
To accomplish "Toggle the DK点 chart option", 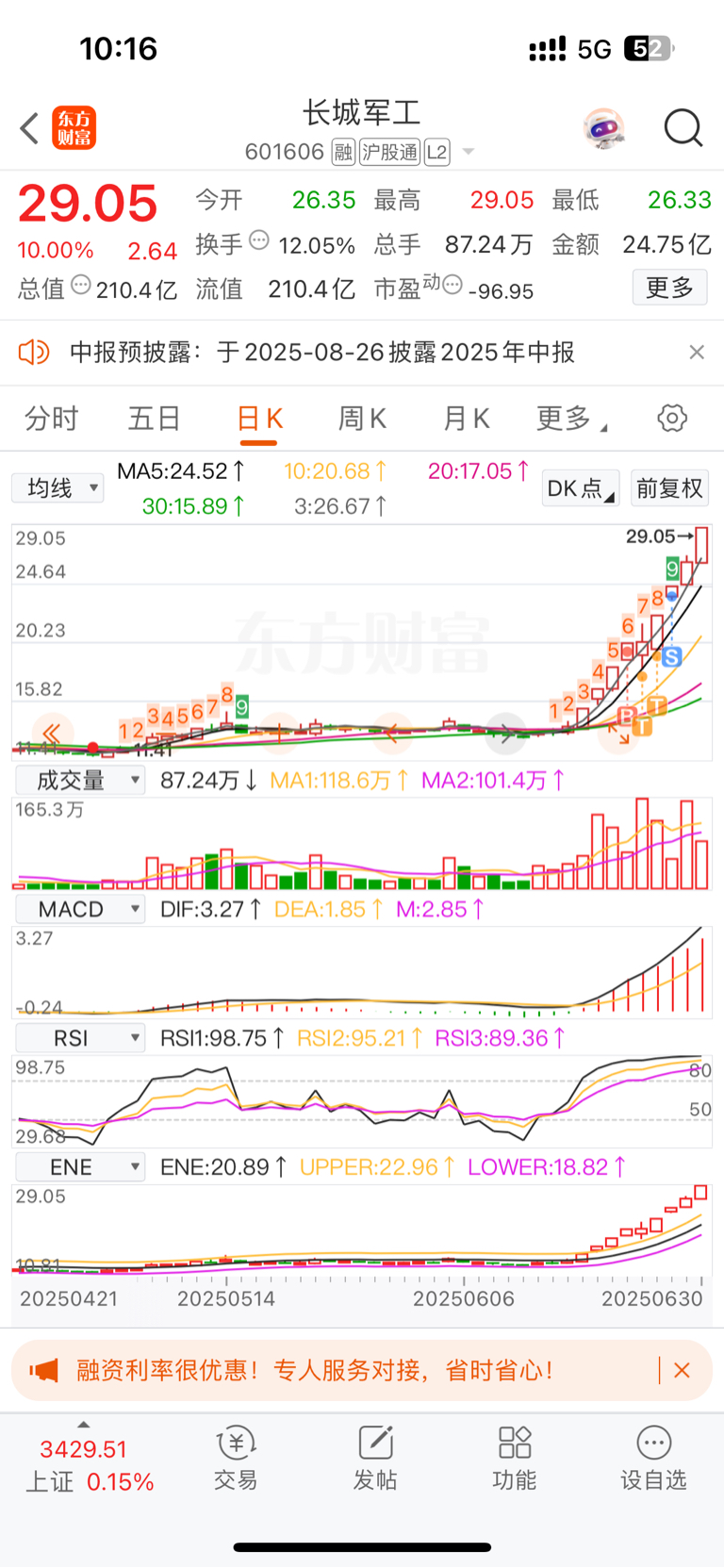I will pos(580,488).
